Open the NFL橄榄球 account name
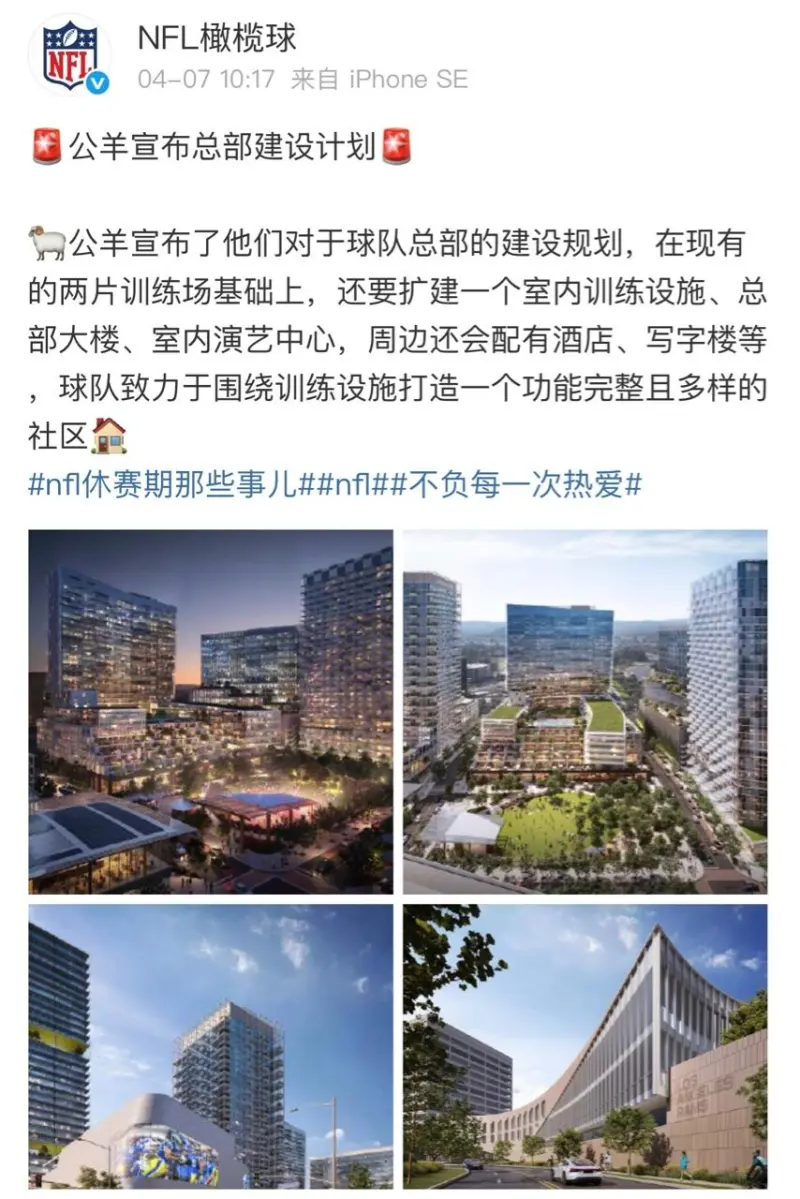This screenshot has height=1199, width=800. (x=217, y=38)
